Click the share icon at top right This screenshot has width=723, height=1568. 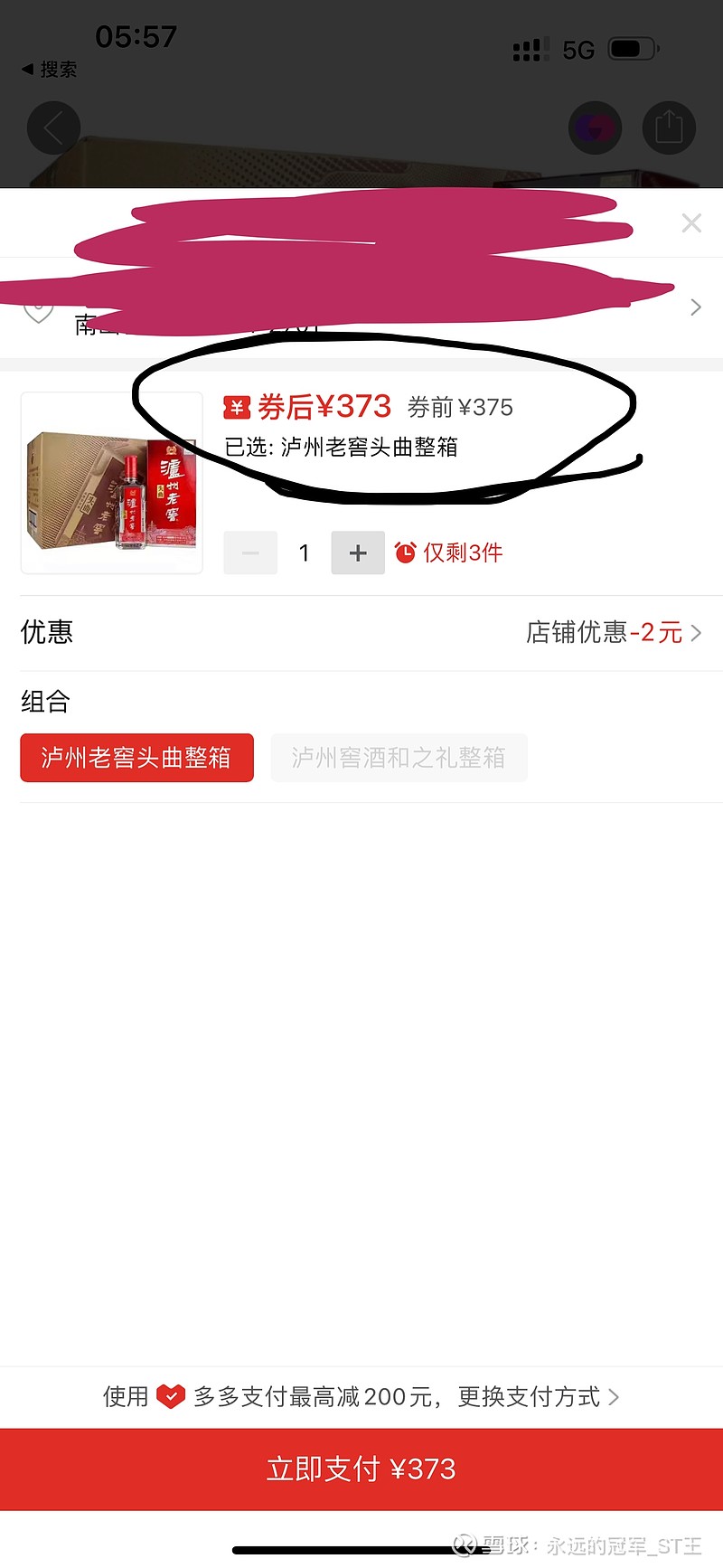coord(669,128)
